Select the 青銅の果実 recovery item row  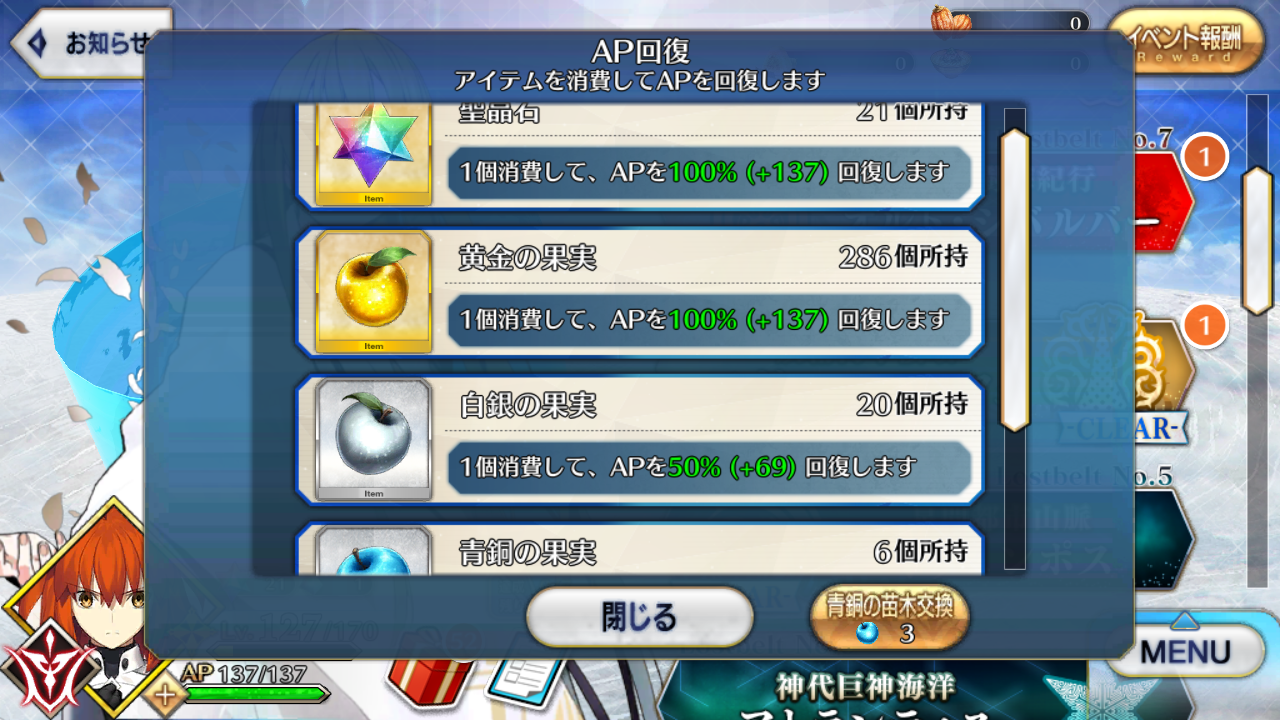coord(640,551)
